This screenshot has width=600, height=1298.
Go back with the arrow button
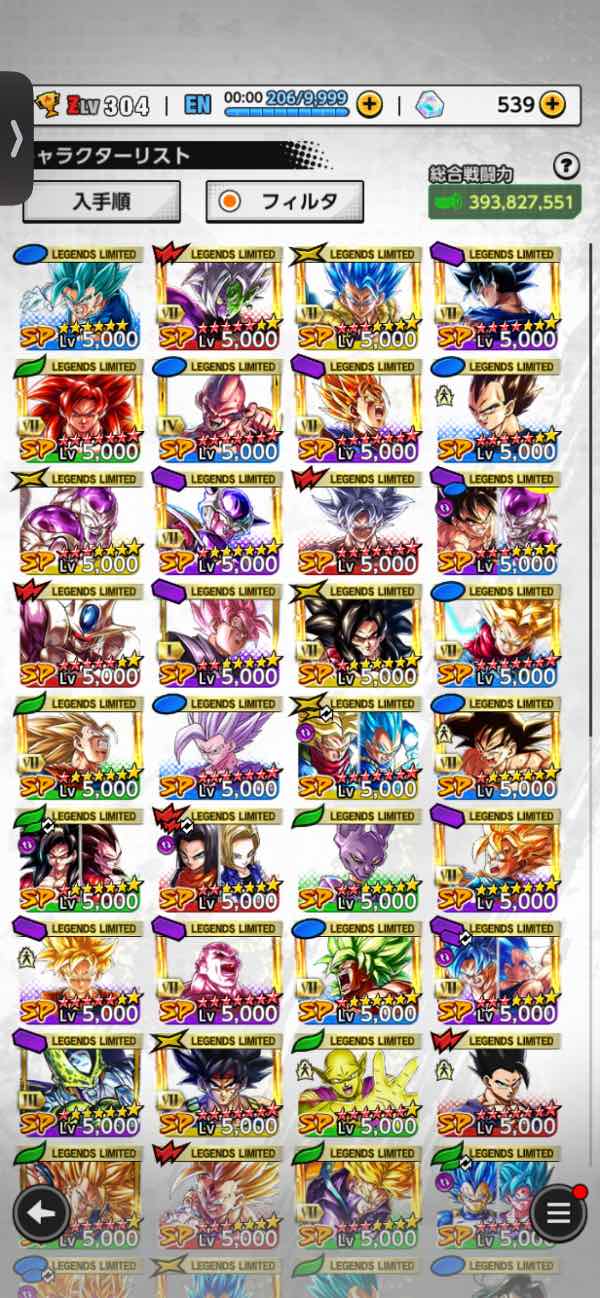click(x=41, y=1213)
